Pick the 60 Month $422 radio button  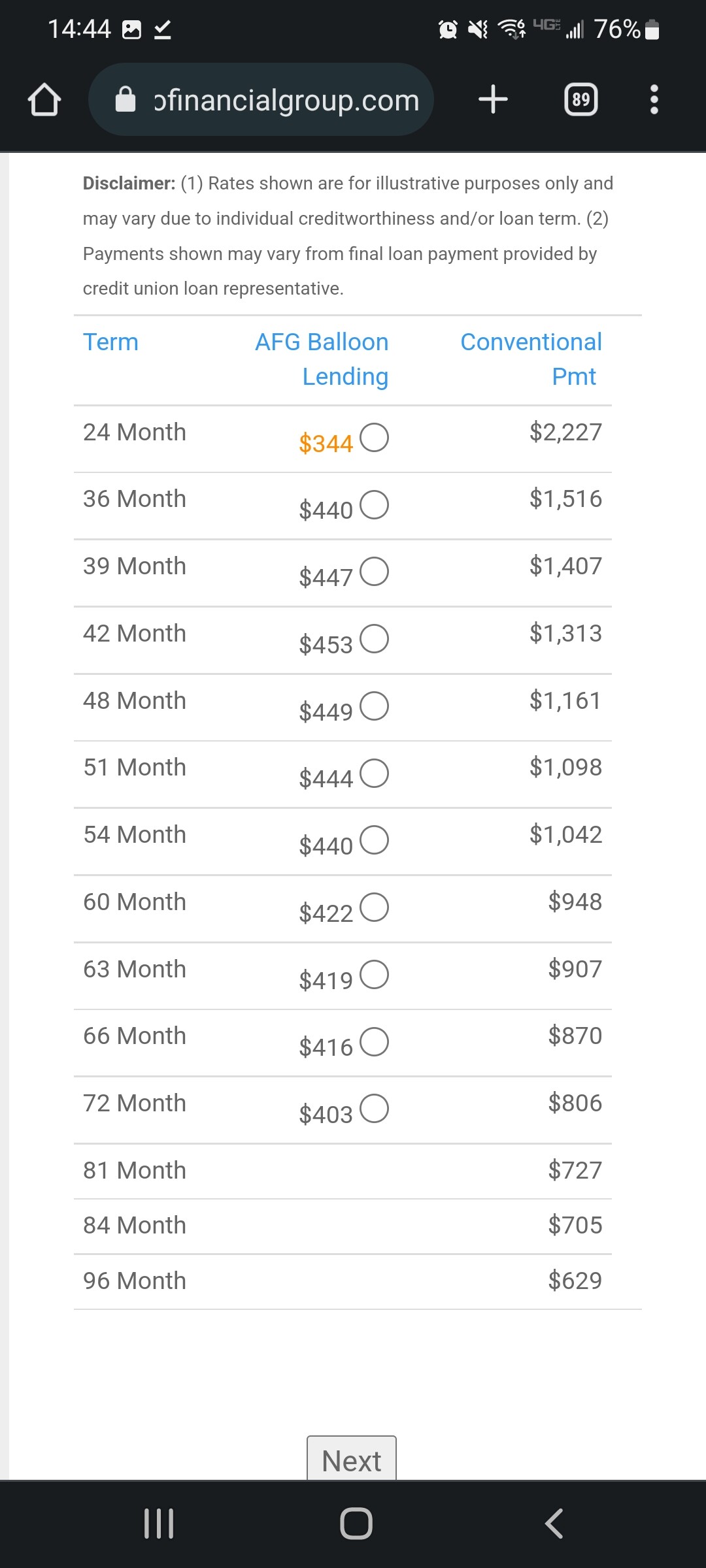click(x=374, y=907)
